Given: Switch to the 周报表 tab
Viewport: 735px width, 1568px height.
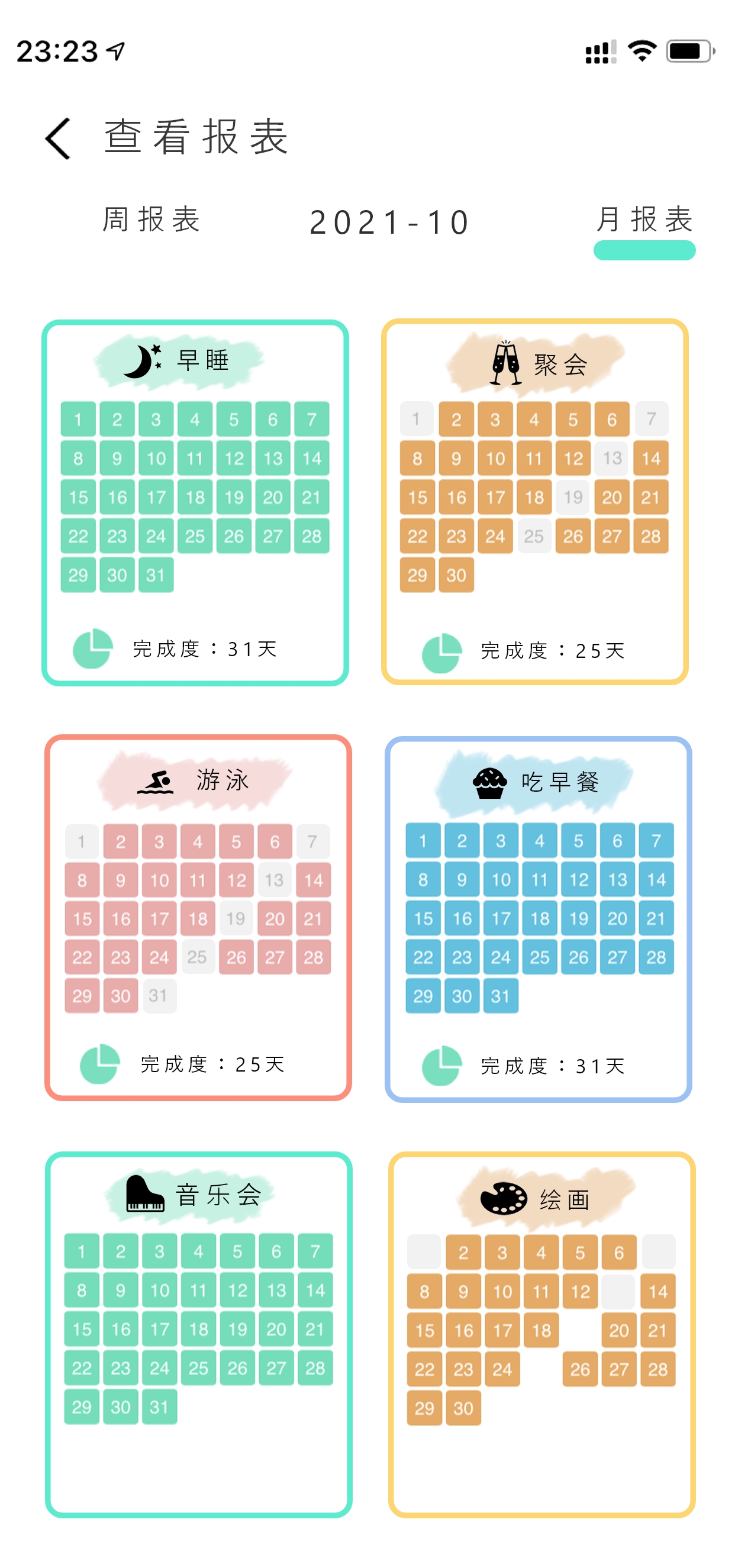Looking at the screenshot, I should (151, 220).
